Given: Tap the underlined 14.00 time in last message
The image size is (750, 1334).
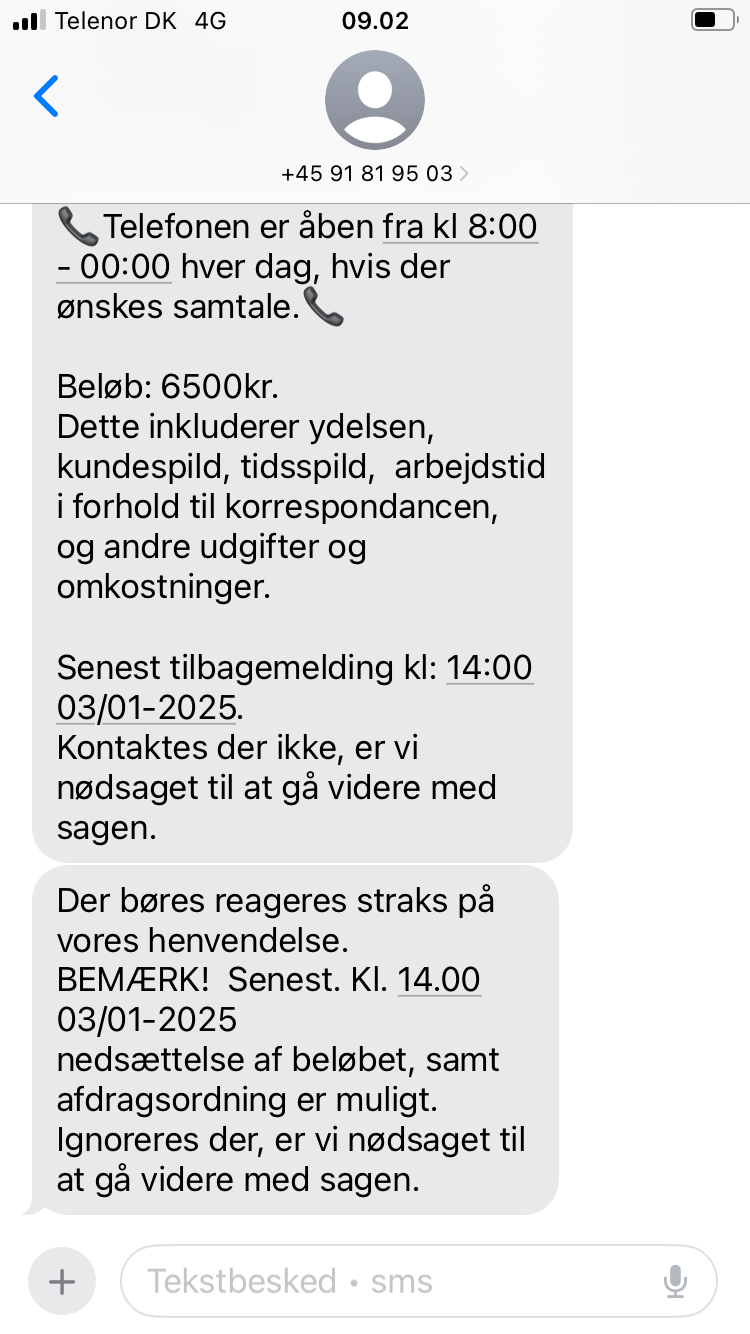Looking at the screenshot, I should tap(439, 979).
